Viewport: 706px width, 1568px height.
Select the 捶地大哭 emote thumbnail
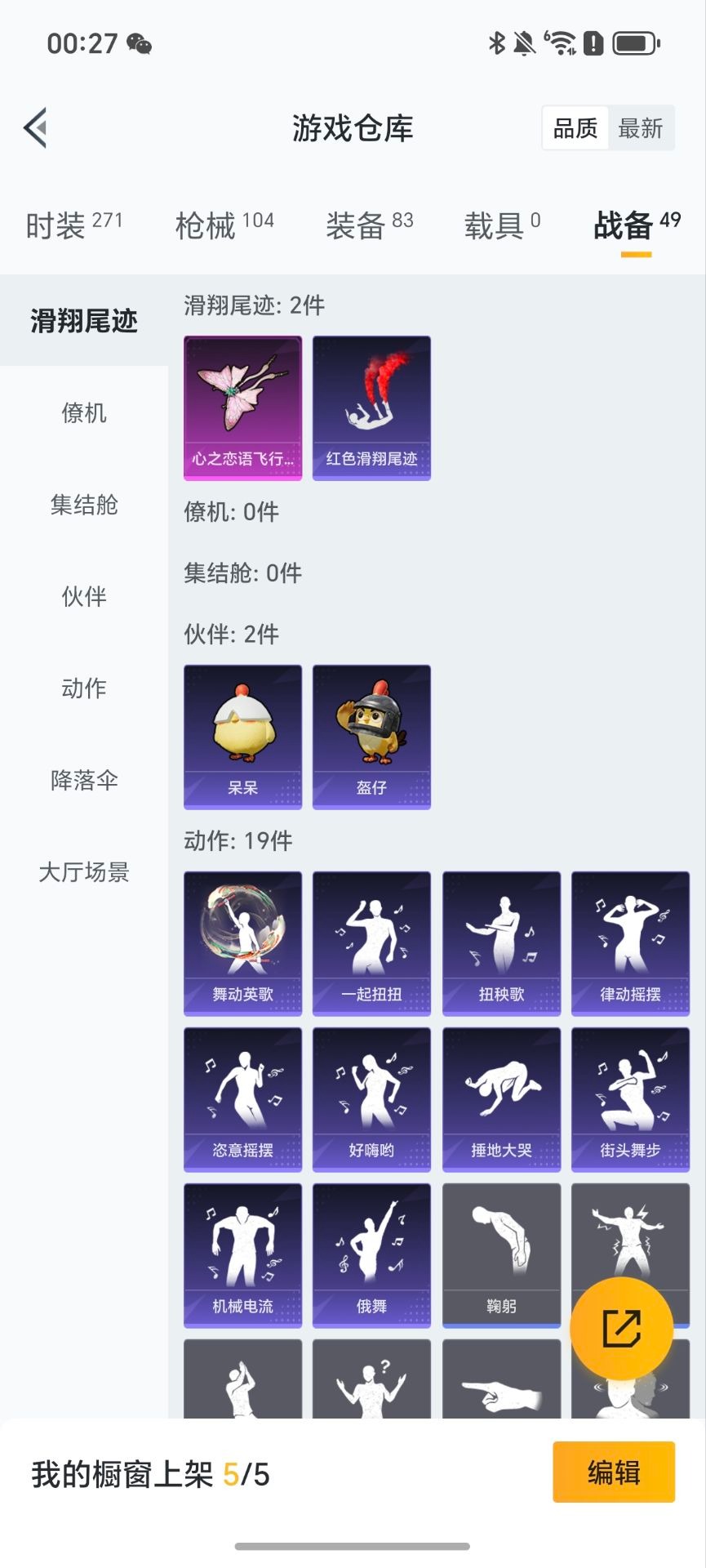(501, 1098)
